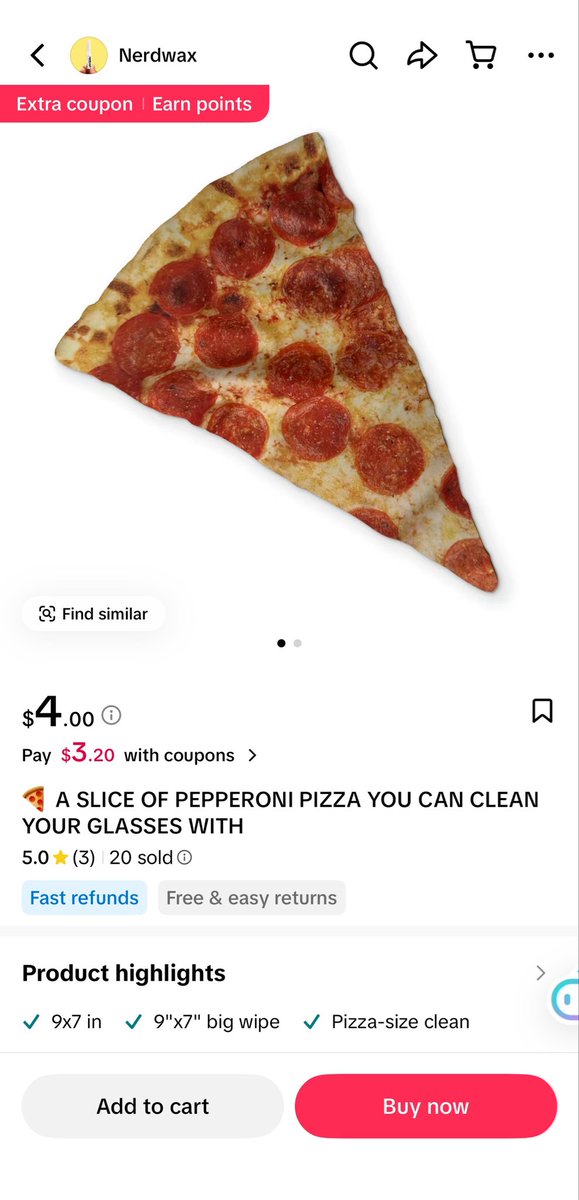Expand Product highlights section
The height and width of the screenshot is (1200, 579).
click(x=289, y=973)
